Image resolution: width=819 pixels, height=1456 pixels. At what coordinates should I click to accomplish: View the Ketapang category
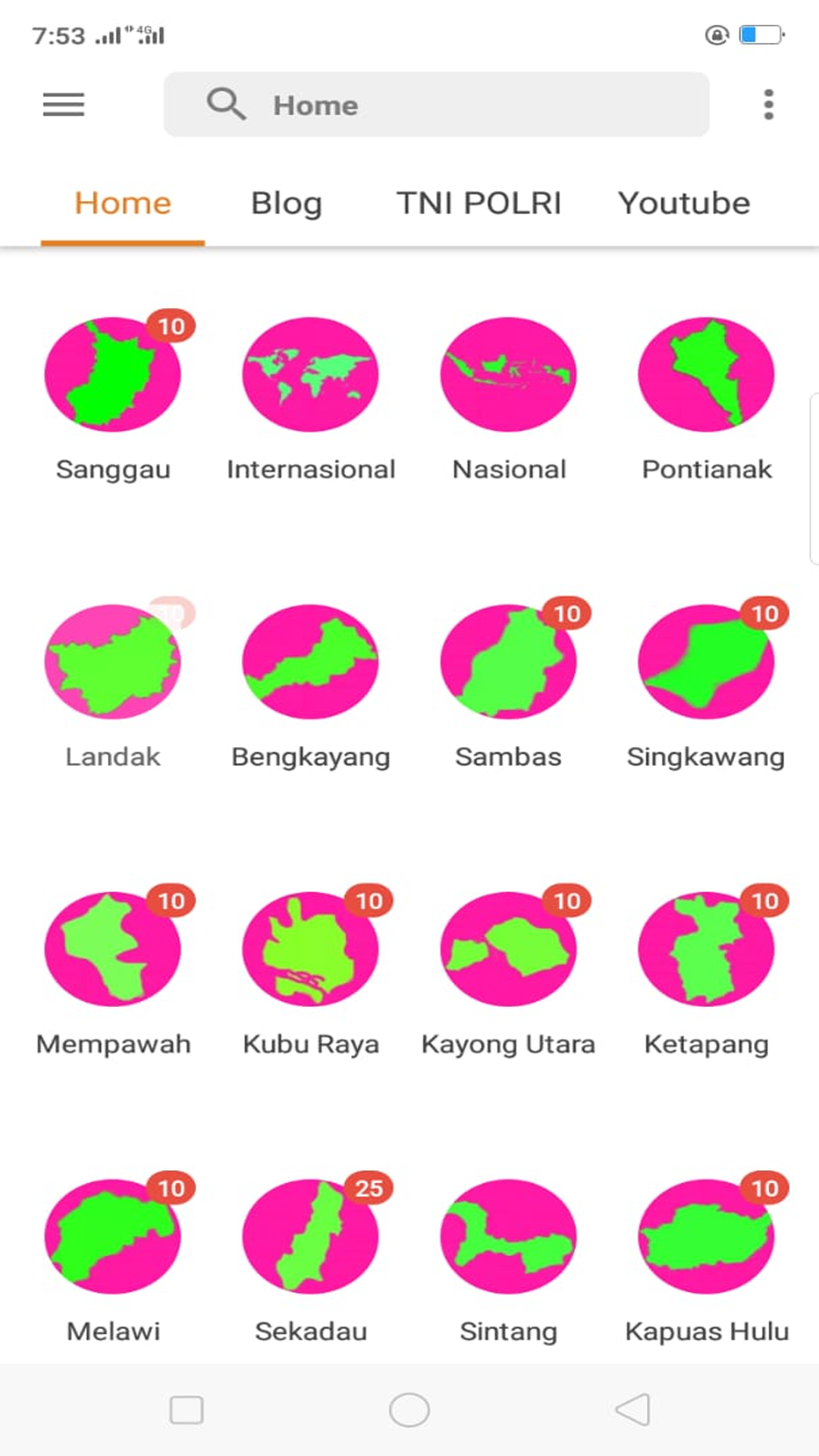click(707, 972)
